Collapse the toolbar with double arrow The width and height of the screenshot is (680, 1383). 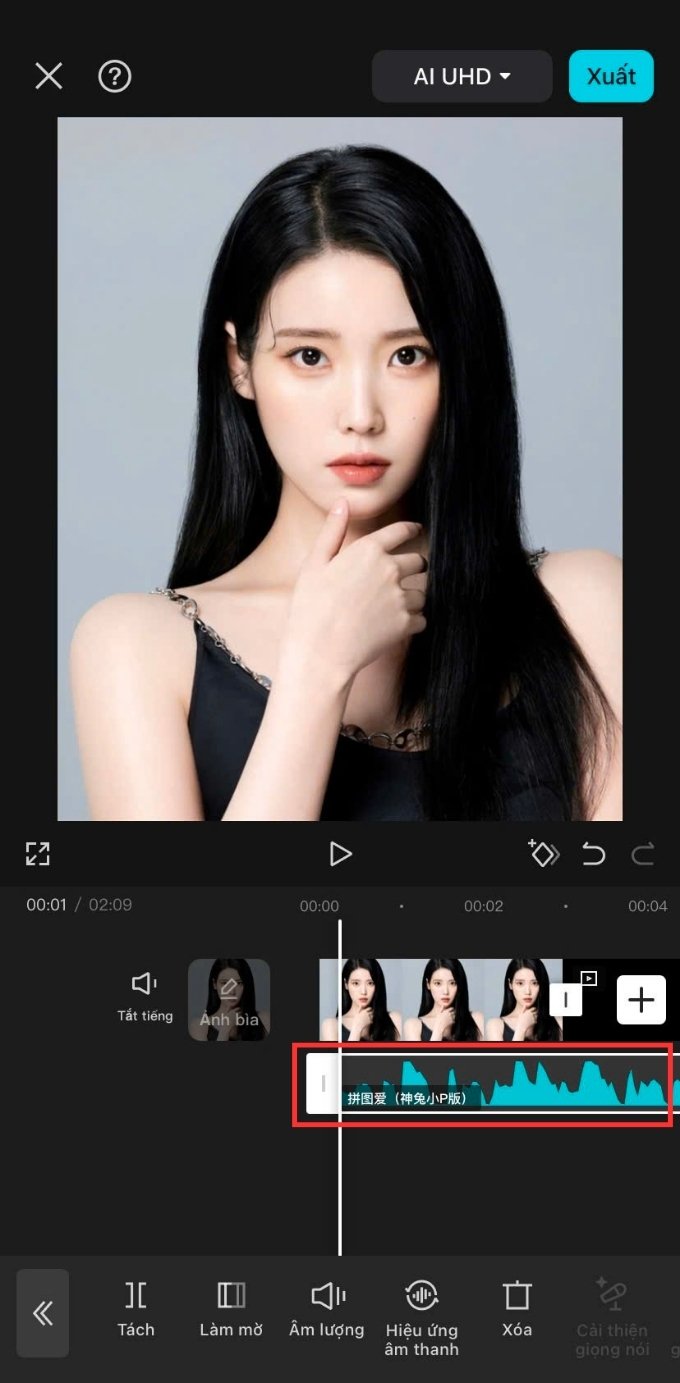click(43, 1313)
